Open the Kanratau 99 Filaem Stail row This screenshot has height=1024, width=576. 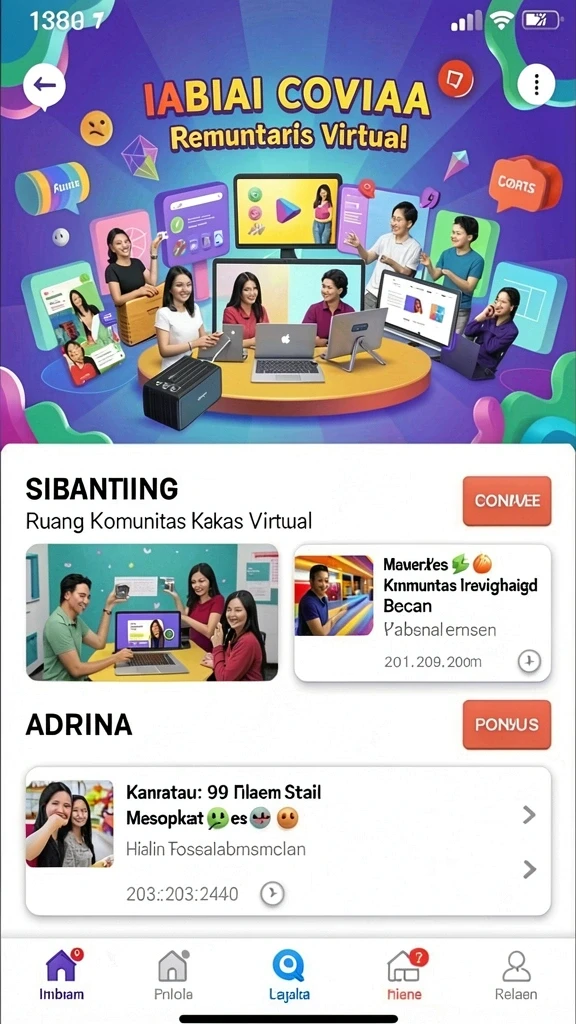288,841
